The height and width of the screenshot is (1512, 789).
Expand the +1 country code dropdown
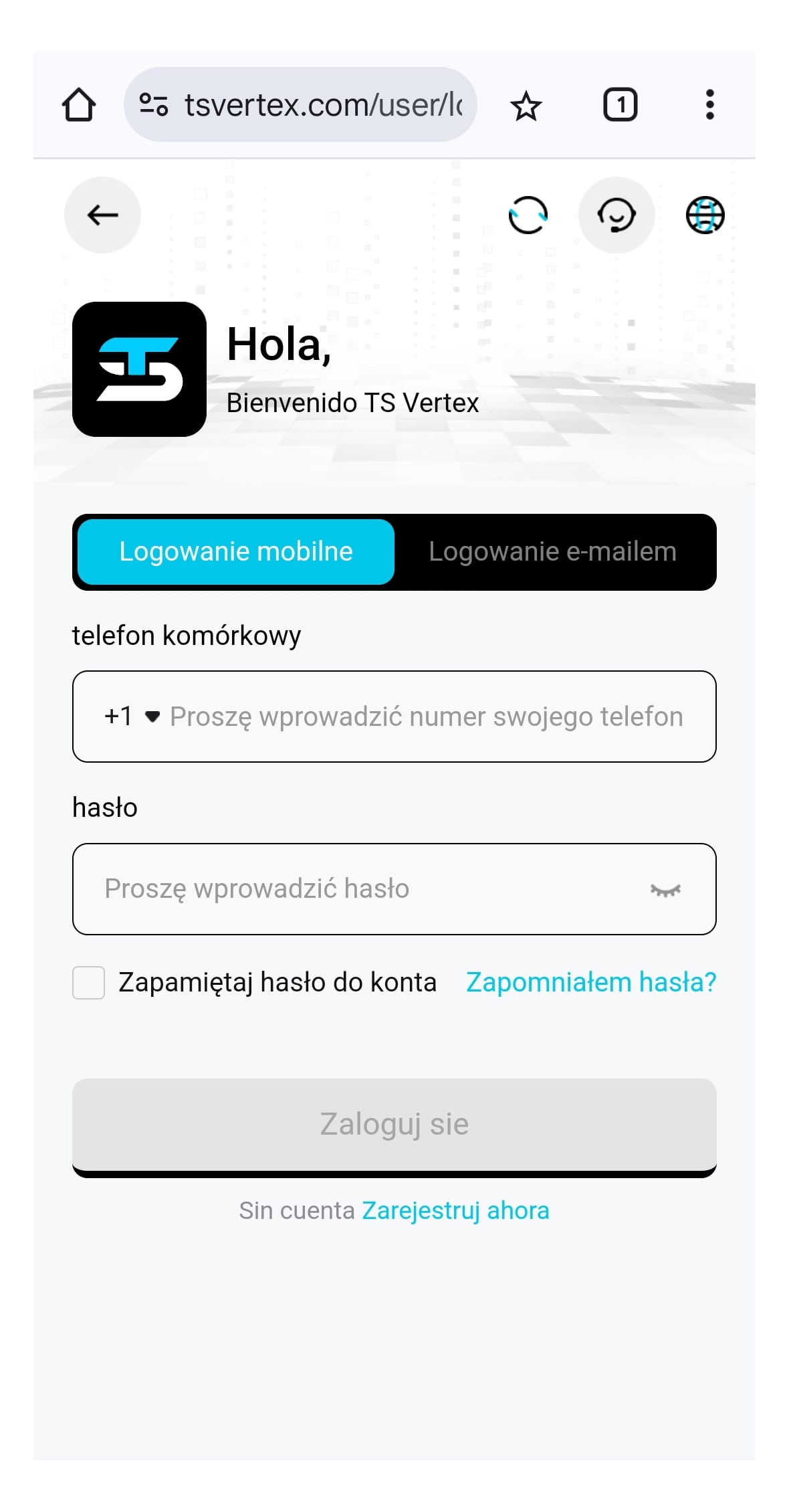tap(132, 717)
